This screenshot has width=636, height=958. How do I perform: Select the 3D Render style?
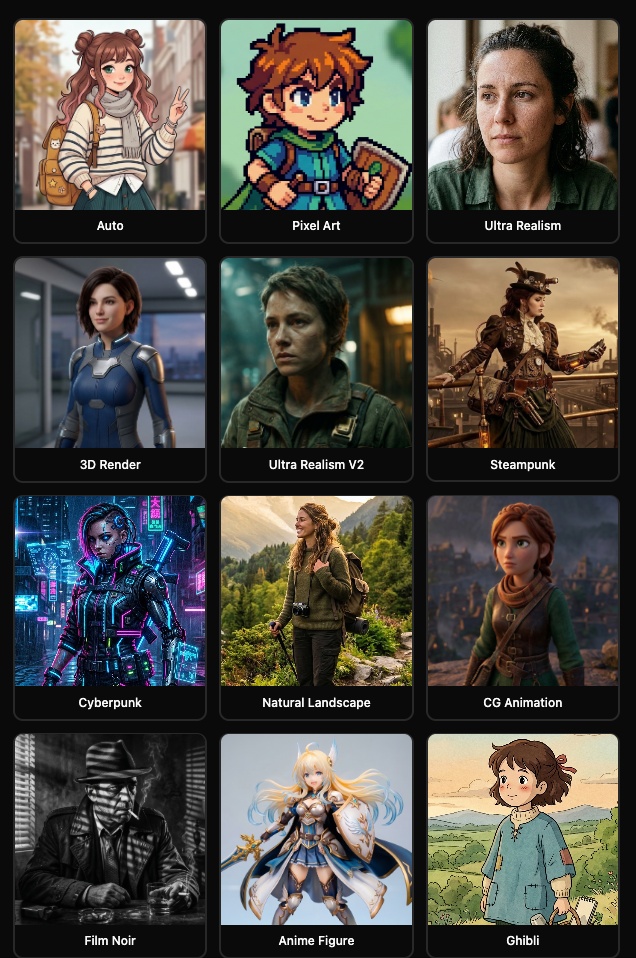[110, 368]
